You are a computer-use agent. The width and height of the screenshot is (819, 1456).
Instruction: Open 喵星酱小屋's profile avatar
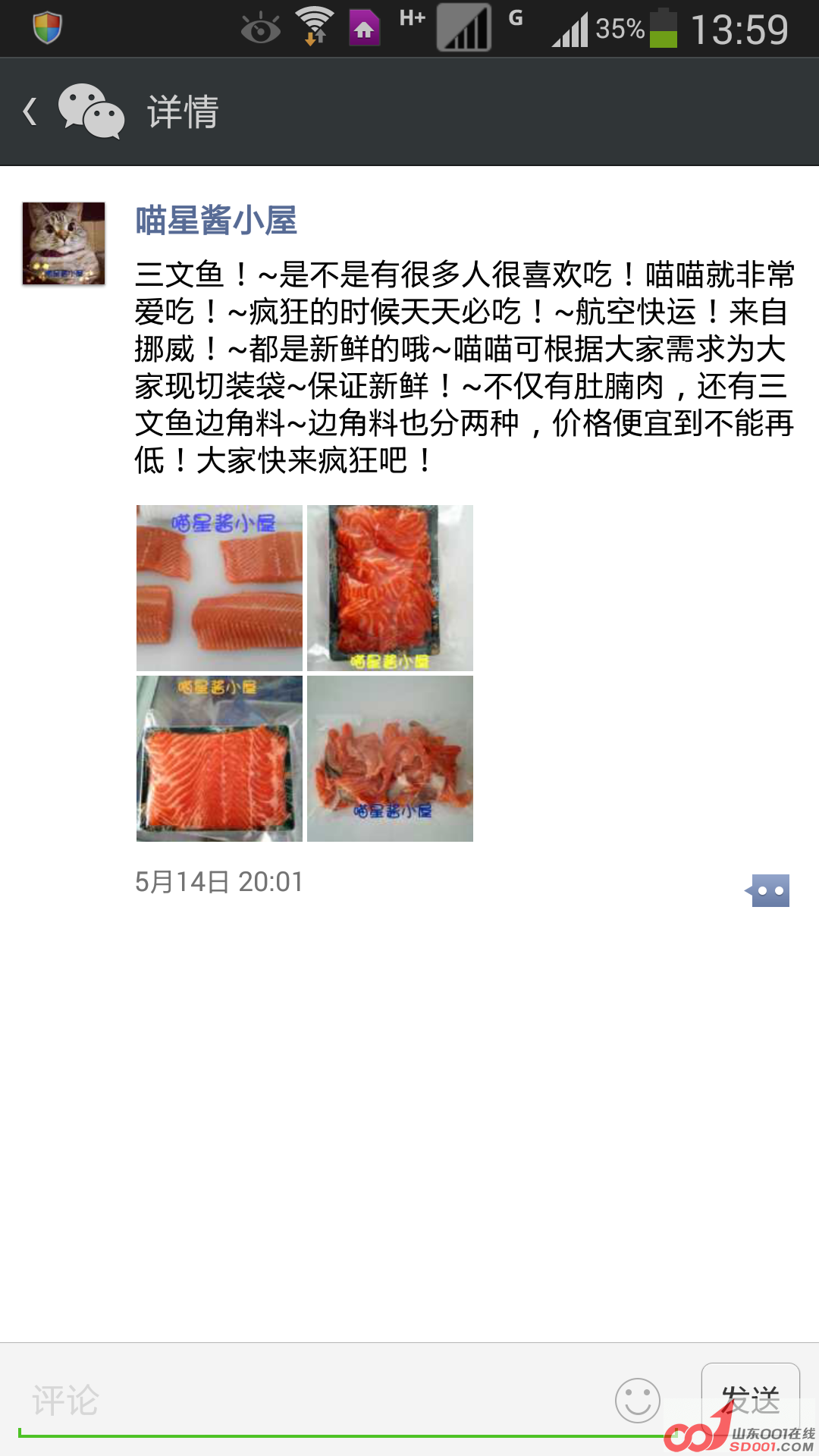click(x=64, y=243)
